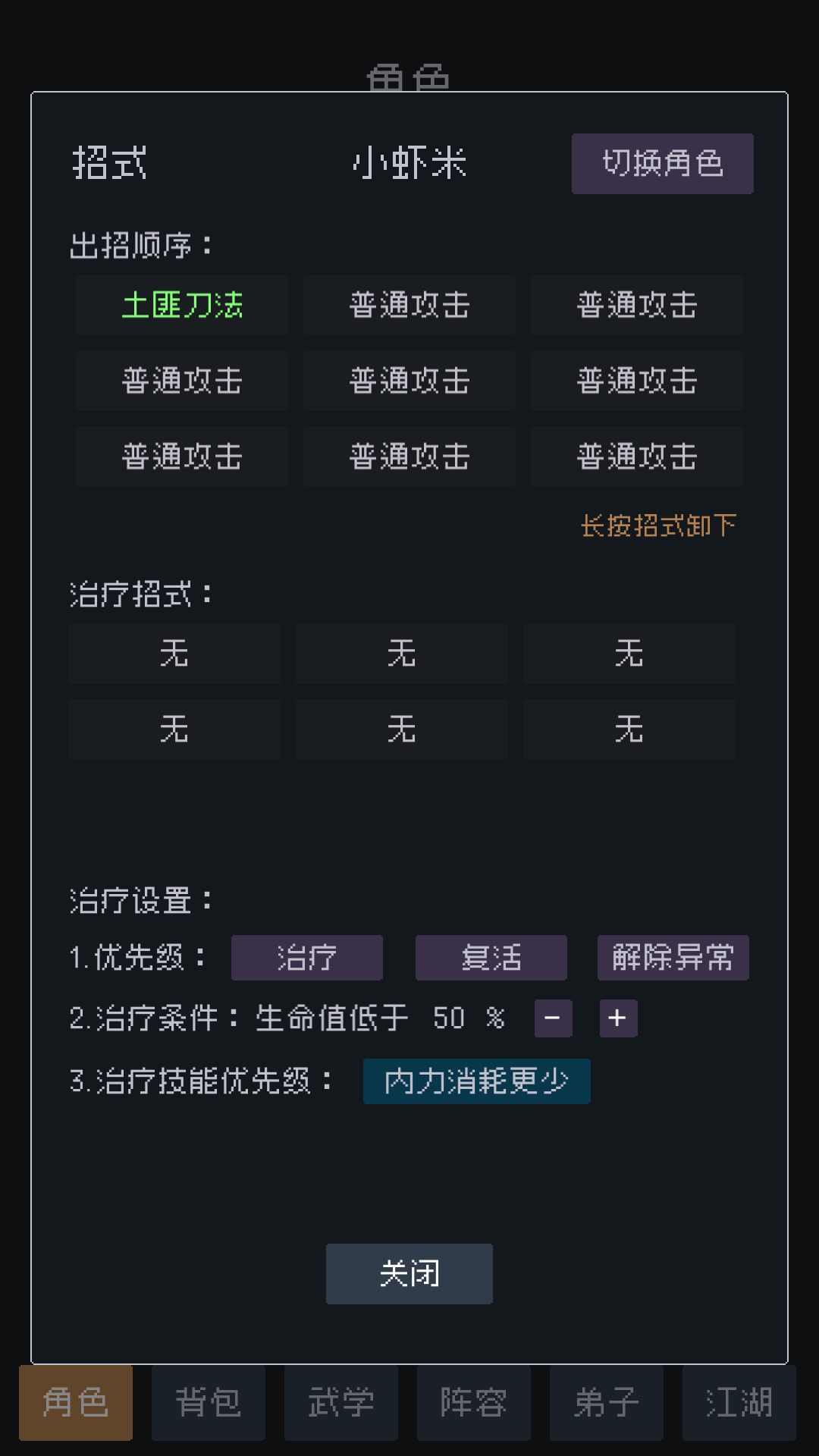The width and height of the screenshot is (819, 1456).
Task: Click the middle 普通攻击 slot in row two
Action: (x=409, y=381)
